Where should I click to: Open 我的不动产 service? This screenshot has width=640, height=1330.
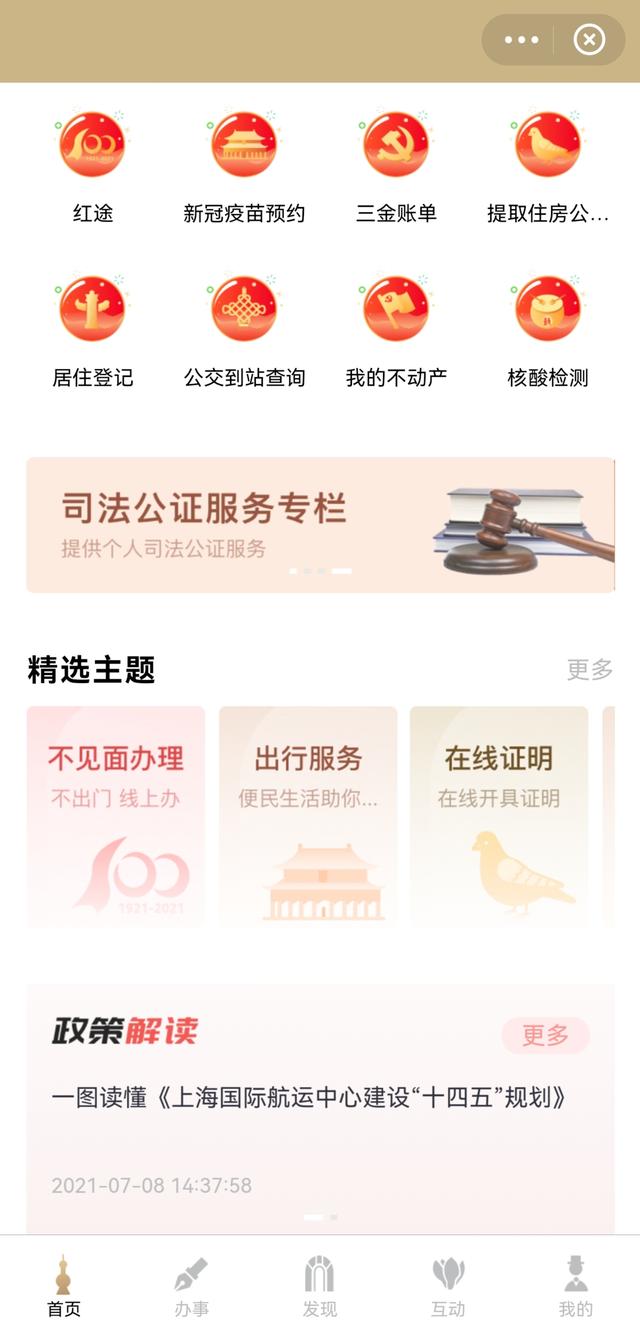[x=396, y=332]
